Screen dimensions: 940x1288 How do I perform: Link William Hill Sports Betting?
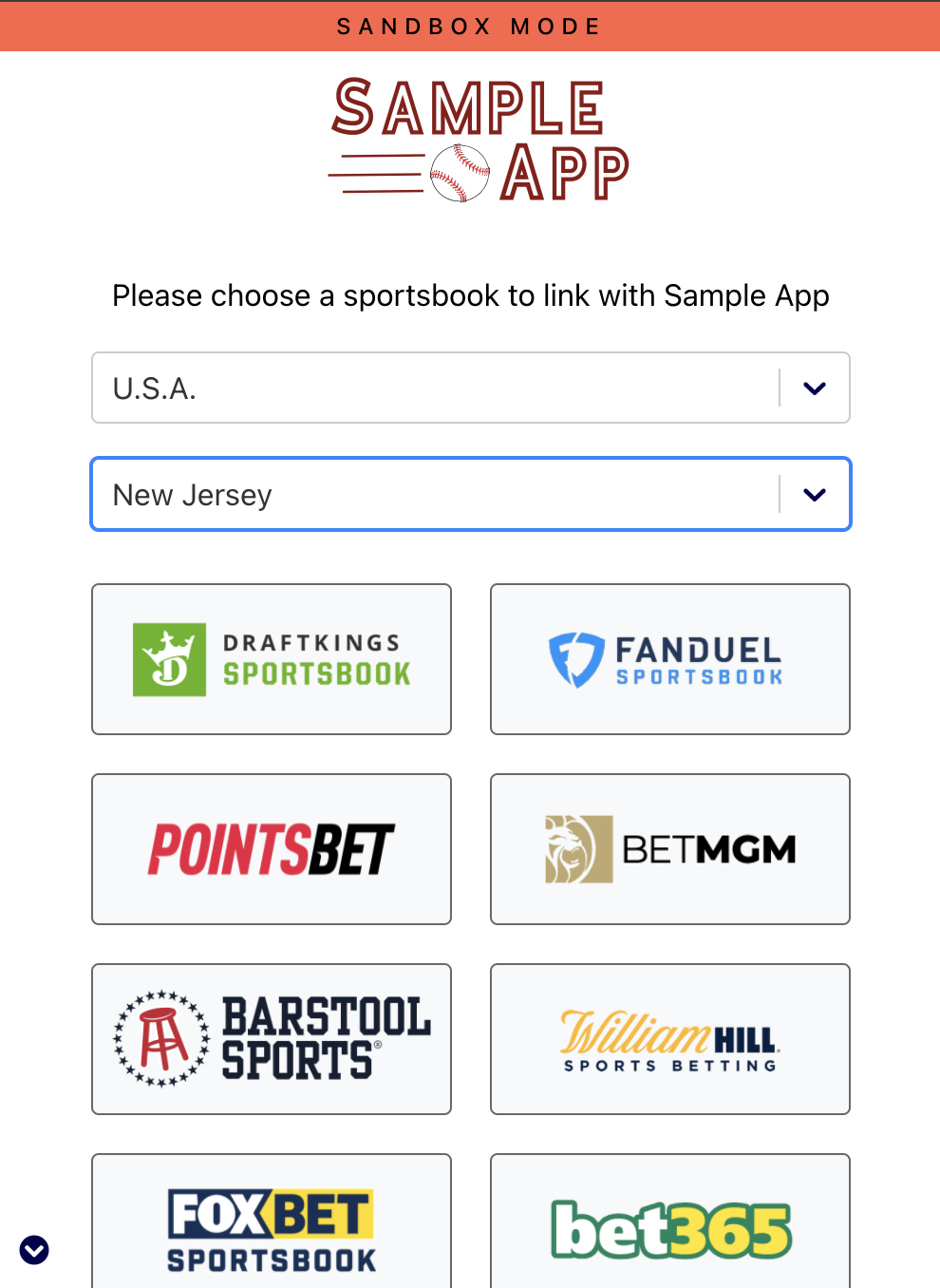coord(669,1038)
